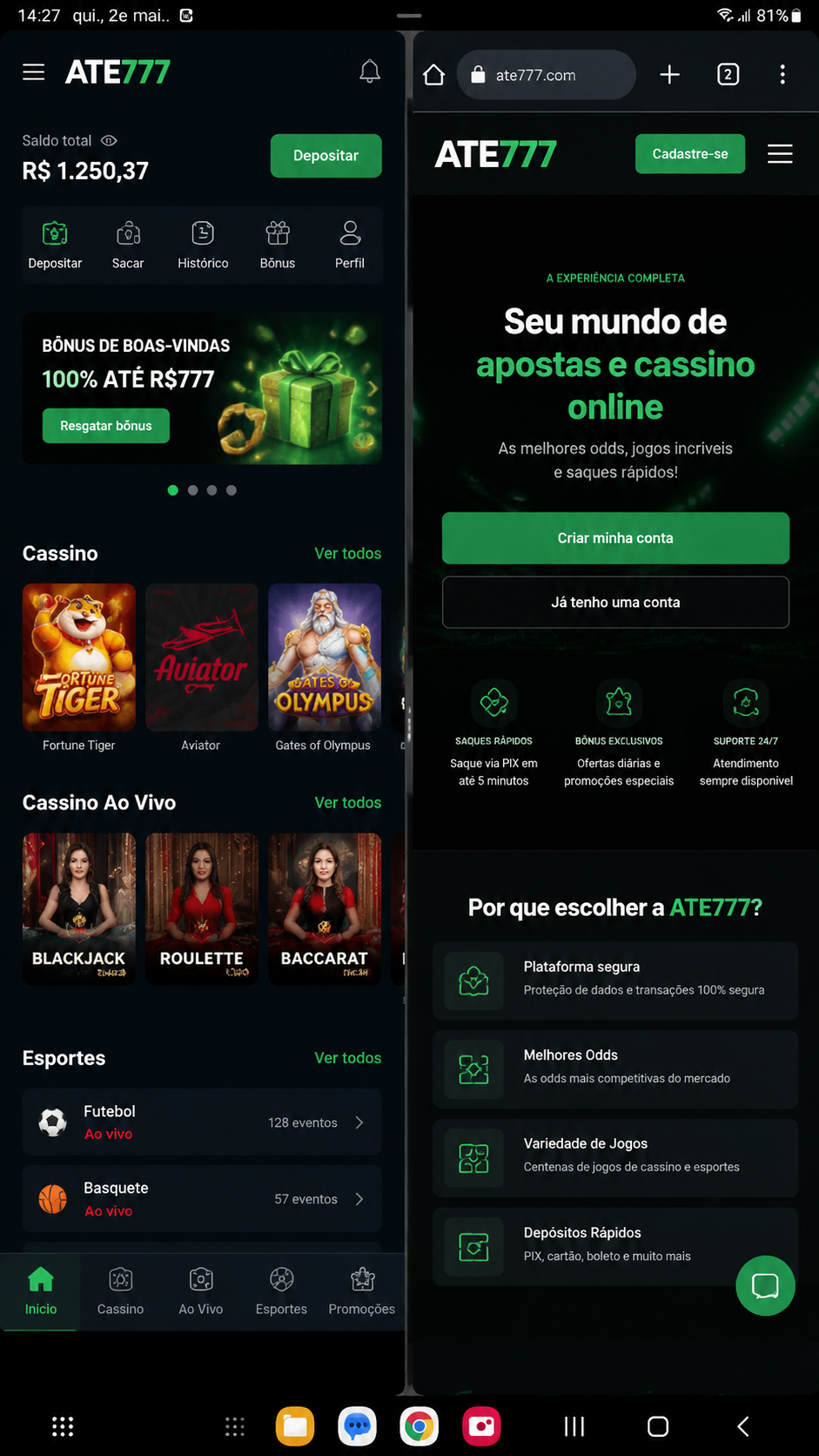Open the floating chat support button

click(x=765, y=1285)
